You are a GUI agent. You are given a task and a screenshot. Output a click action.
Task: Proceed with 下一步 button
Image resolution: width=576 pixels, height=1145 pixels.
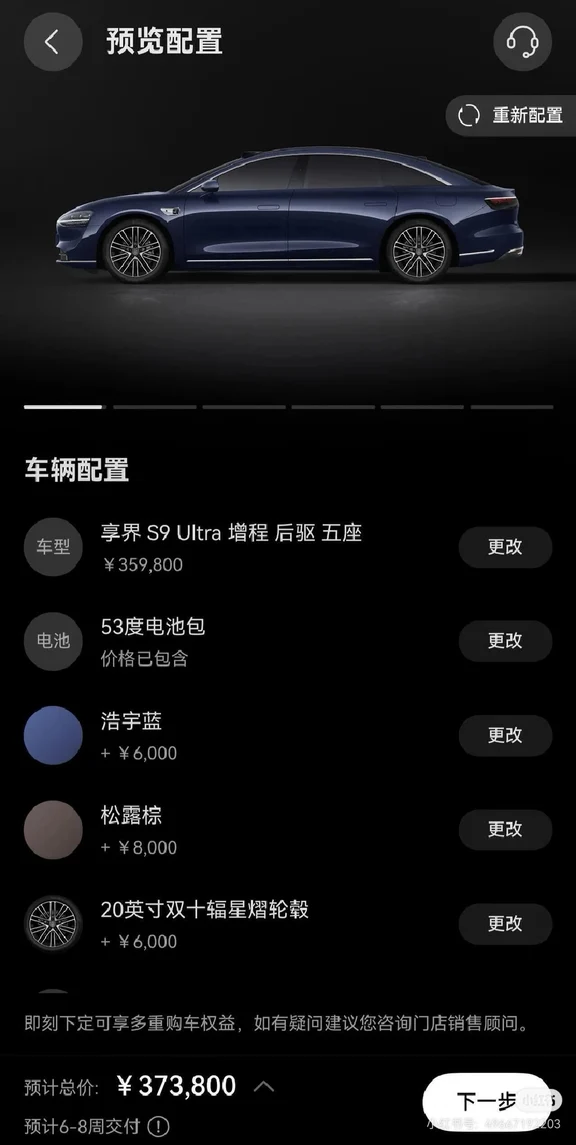[x=486, y=1101]
